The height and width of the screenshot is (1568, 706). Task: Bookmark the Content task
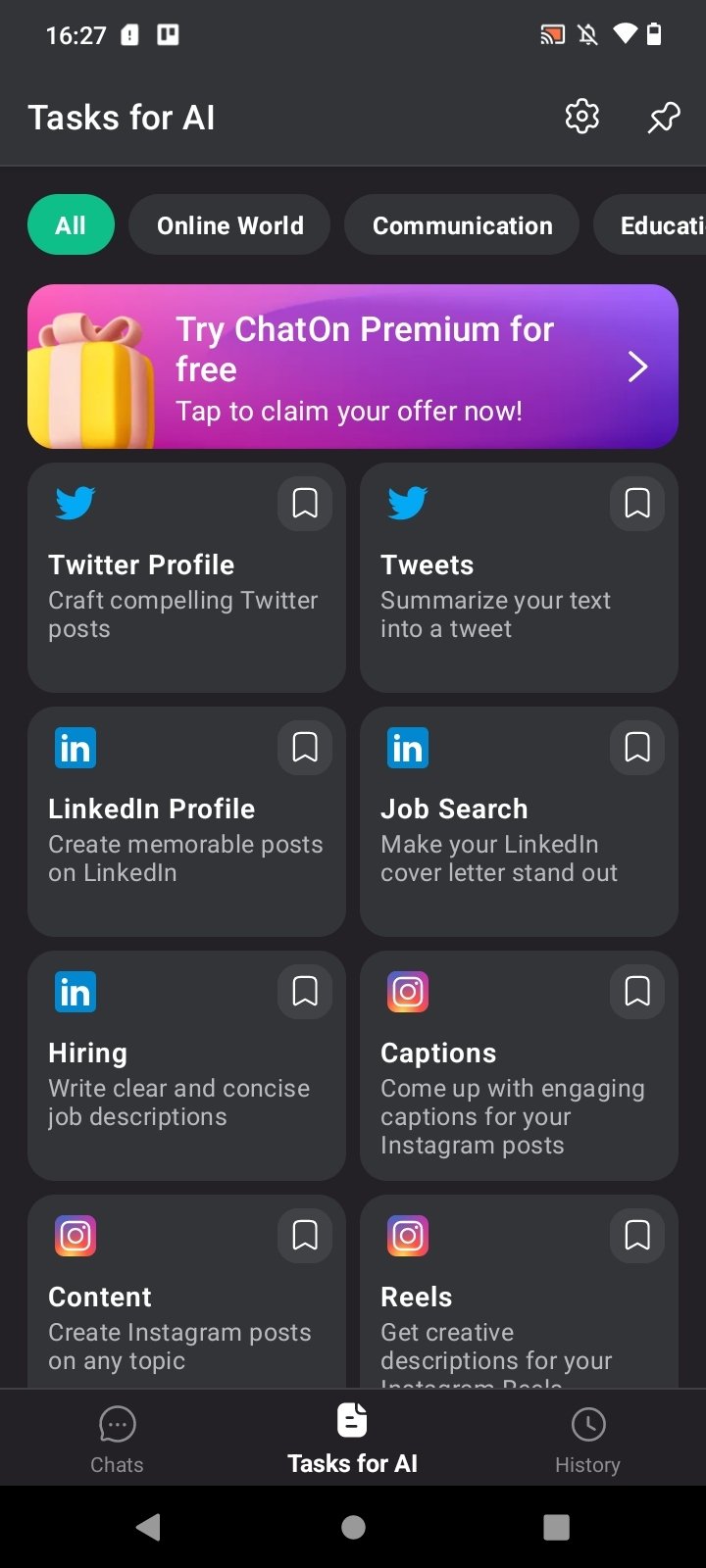click(305, 1236)
